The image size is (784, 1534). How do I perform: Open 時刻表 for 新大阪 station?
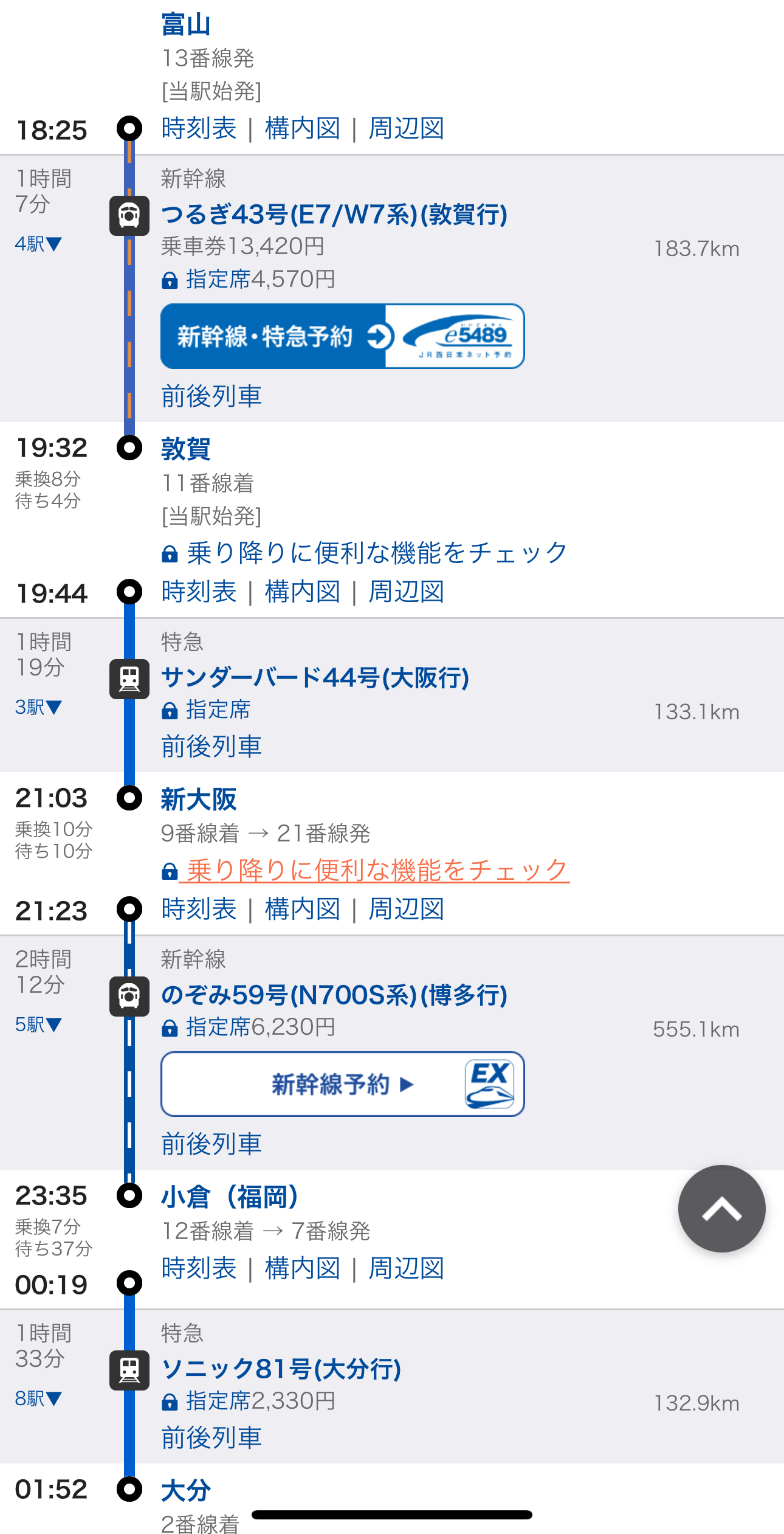tap(199, 910)
